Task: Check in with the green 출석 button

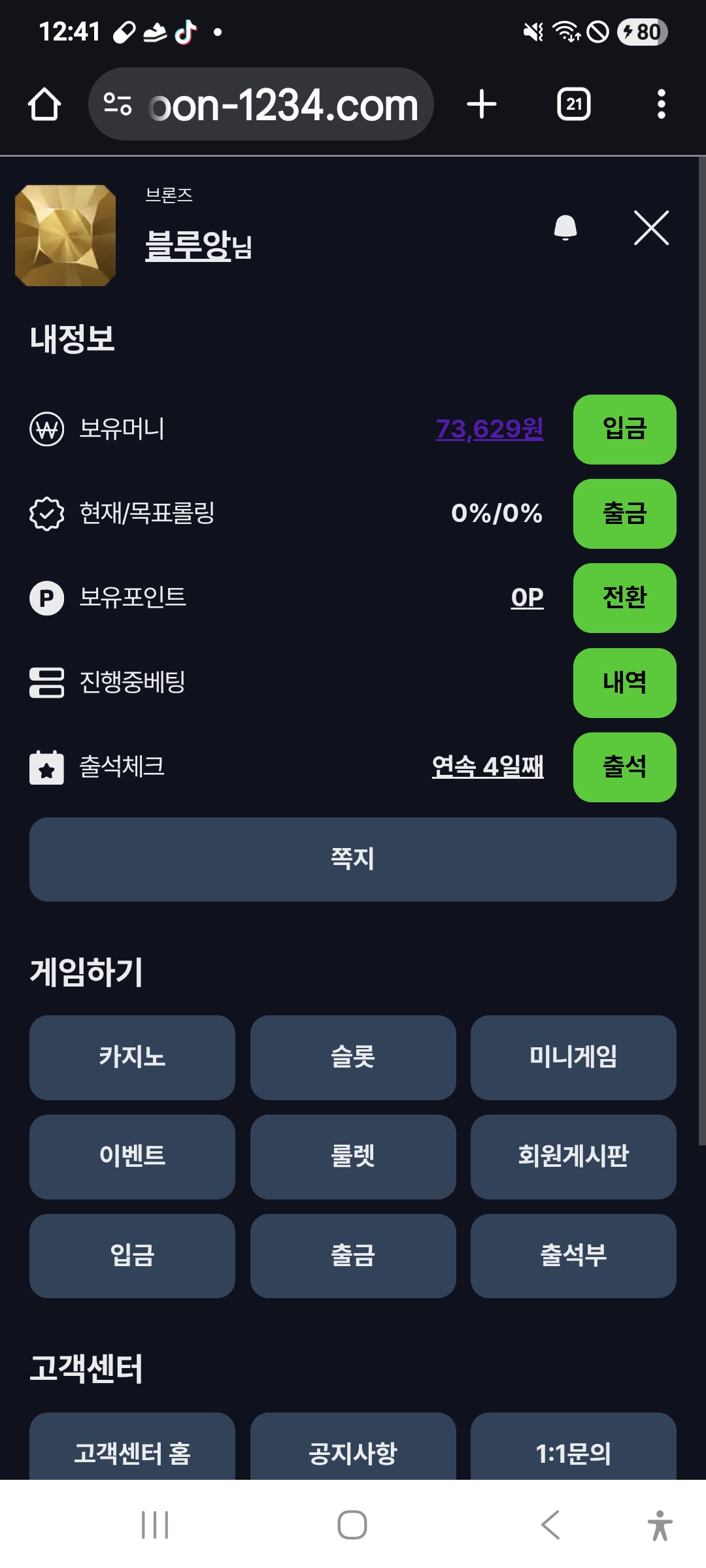Action: (x=624, y=767)
